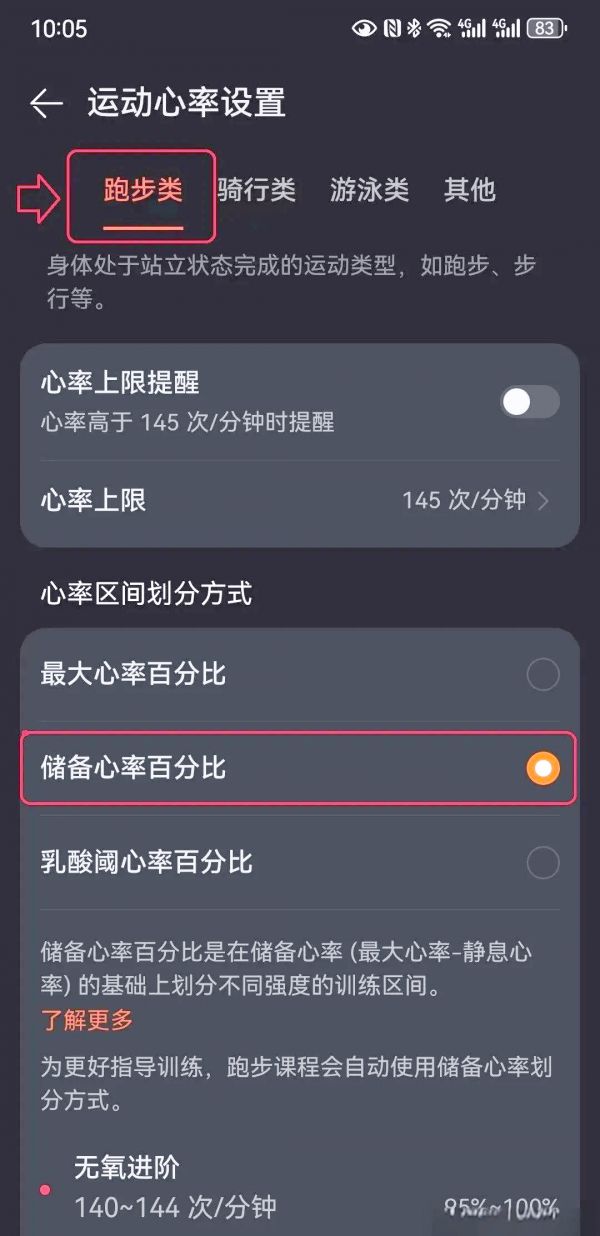Switch to the 骑行类 tab
Screen dimensions: 600x1236
coord(257,190)
